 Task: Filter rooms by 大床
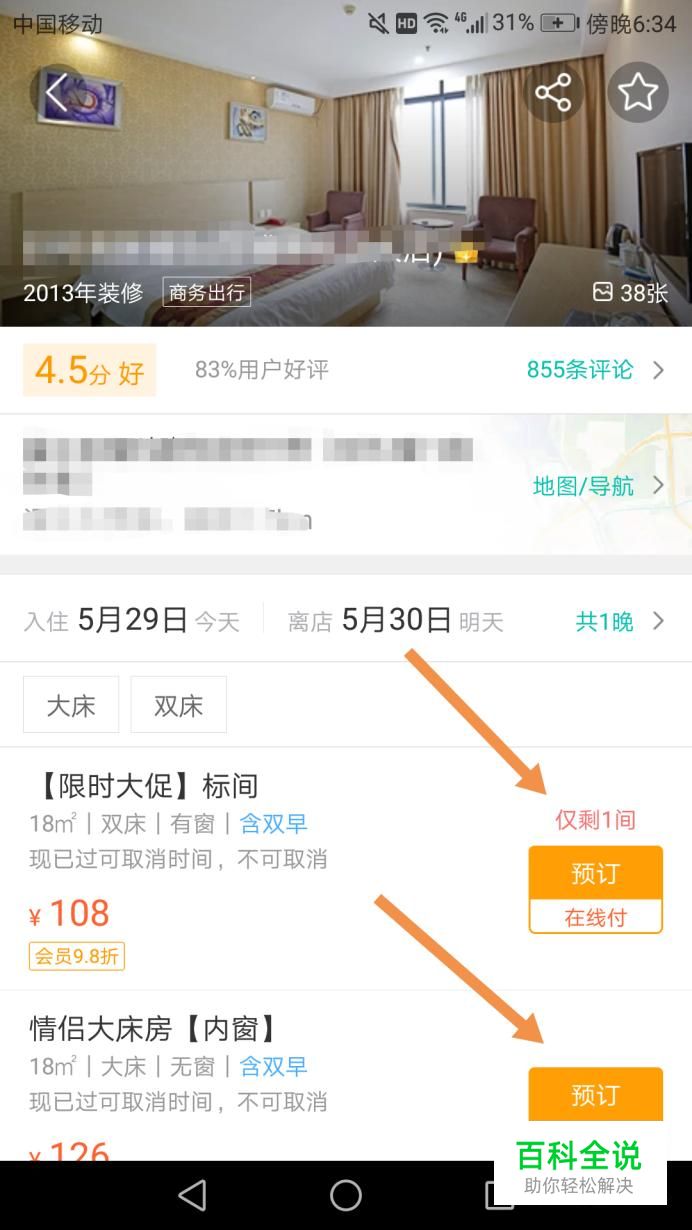[71, 705]
